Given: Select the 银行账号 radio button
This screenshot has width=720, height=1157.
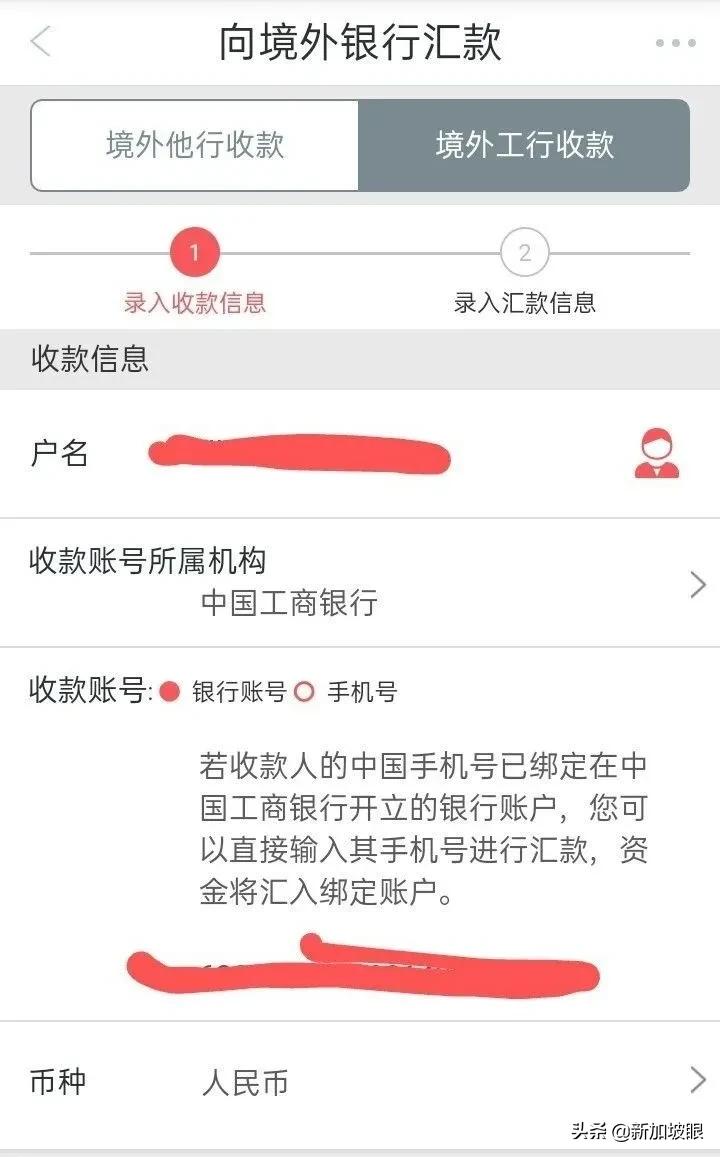Looking at the screenshot, I should click(172, 690).
